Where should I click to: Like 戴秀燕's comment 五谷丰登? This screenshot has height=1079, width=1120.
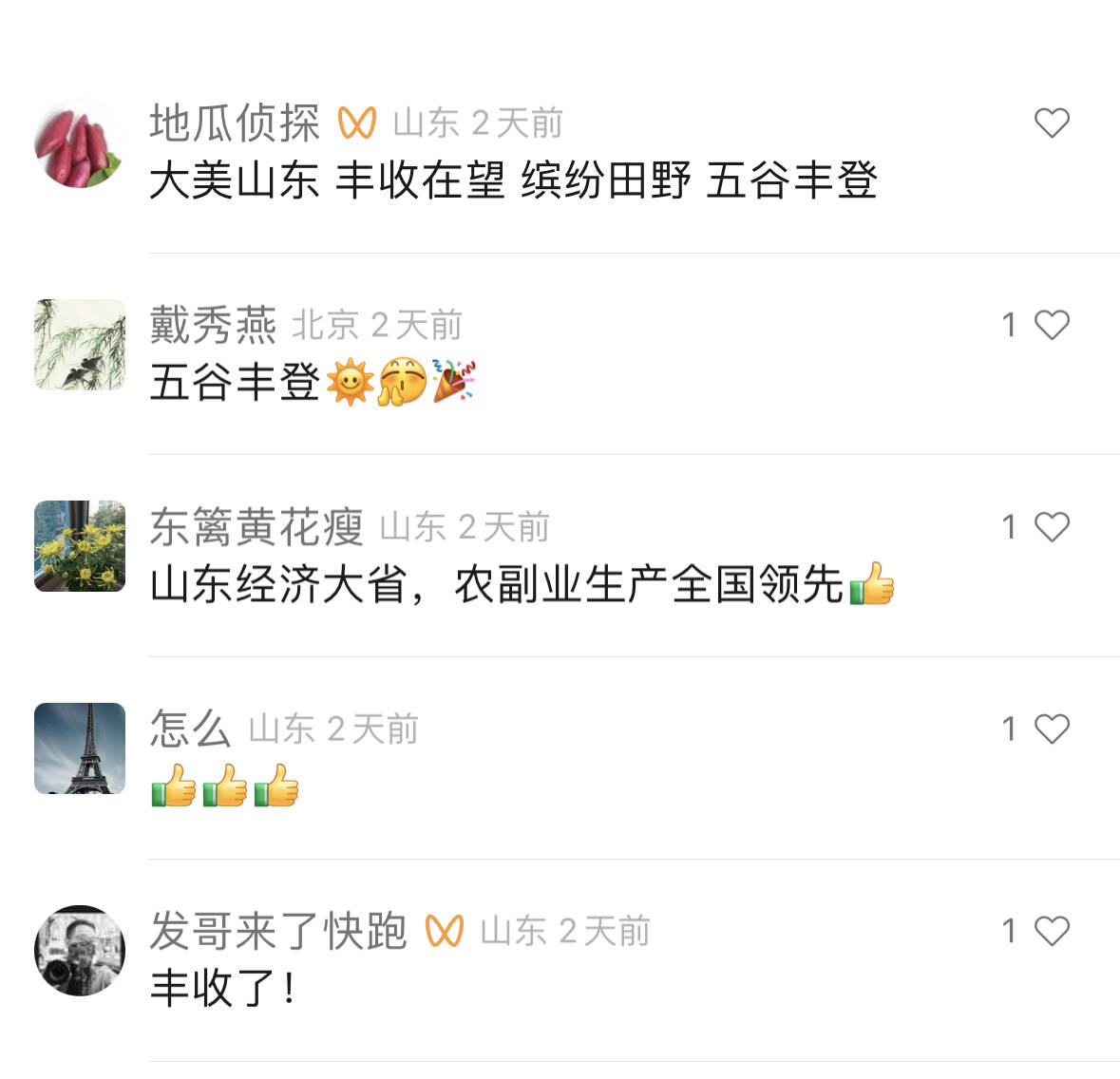[1052, 325]
